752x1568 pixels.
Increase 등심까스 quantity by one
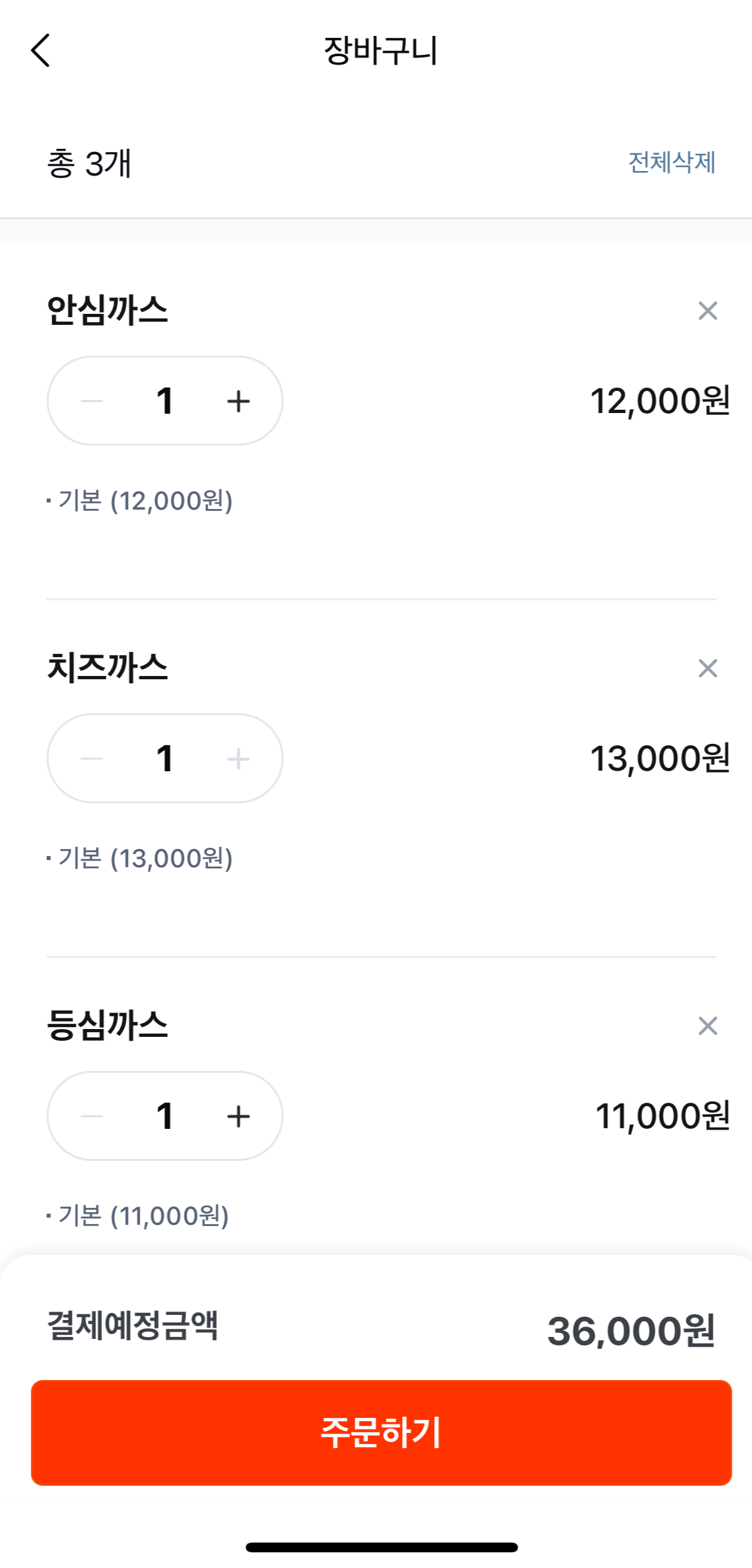tap(238, 1116)
